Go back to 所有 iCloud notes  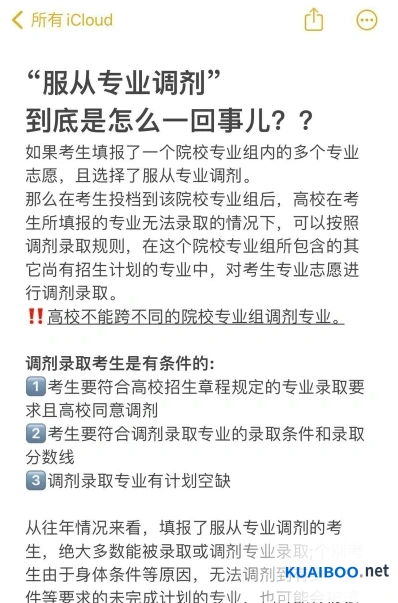tap(62, 20)
